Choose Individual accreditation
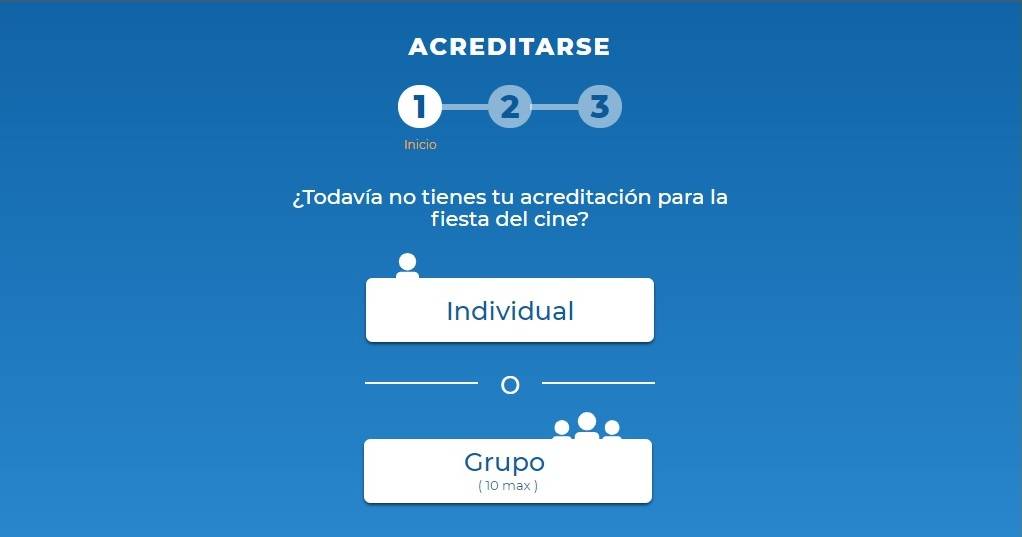Viewport: 1022px width, 537px height. (x=509, y=310)
